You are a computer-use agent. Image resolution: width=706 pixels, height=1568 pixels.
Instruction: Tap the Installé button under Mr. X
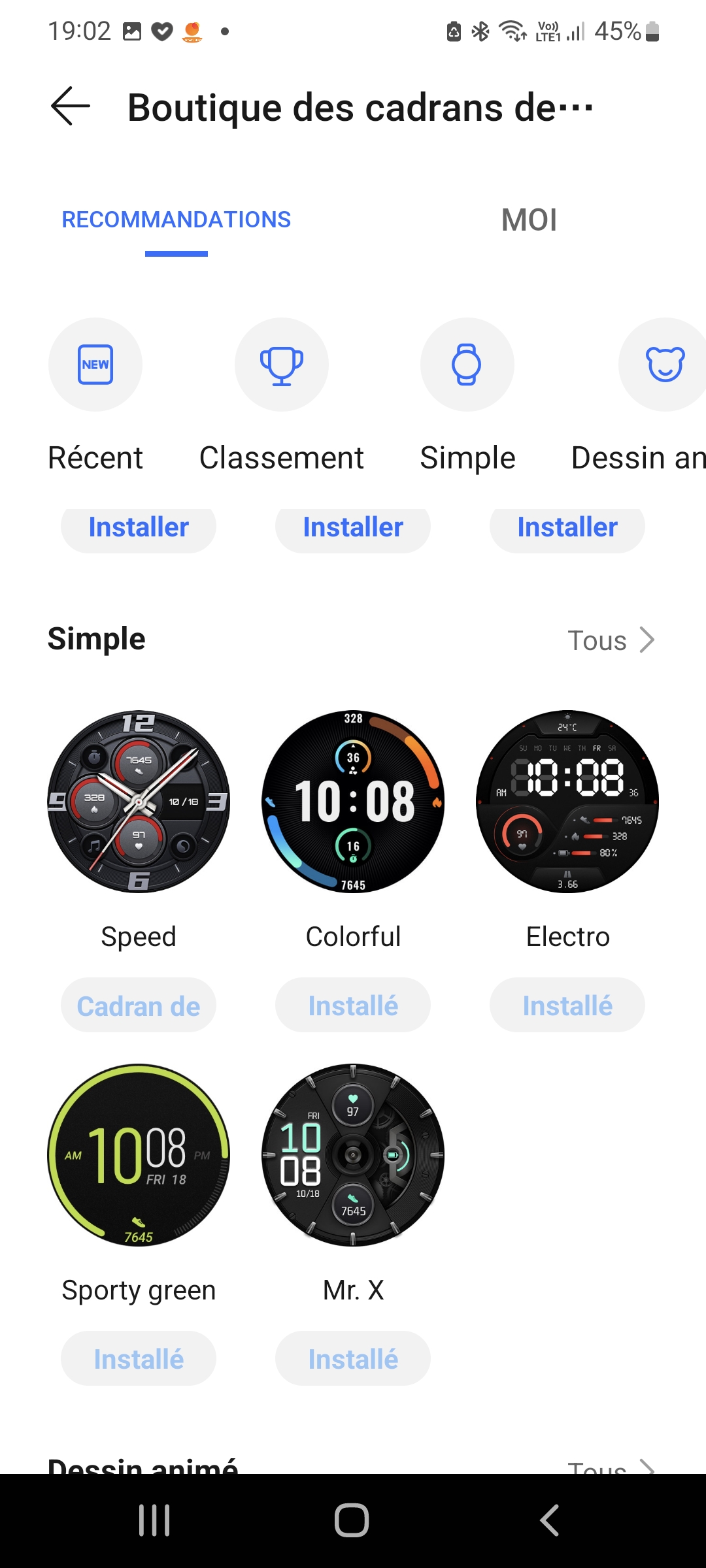click(353, 1359)
